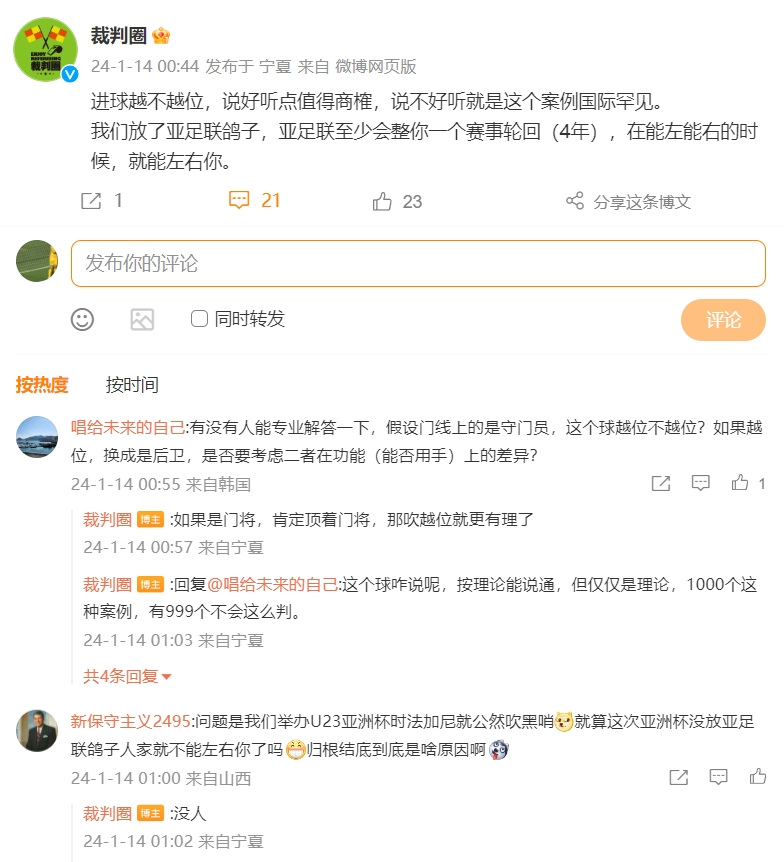Open 裁判圈 profile avatar
This screenshot has height=862, width=784.
click(x=46, y=50)
